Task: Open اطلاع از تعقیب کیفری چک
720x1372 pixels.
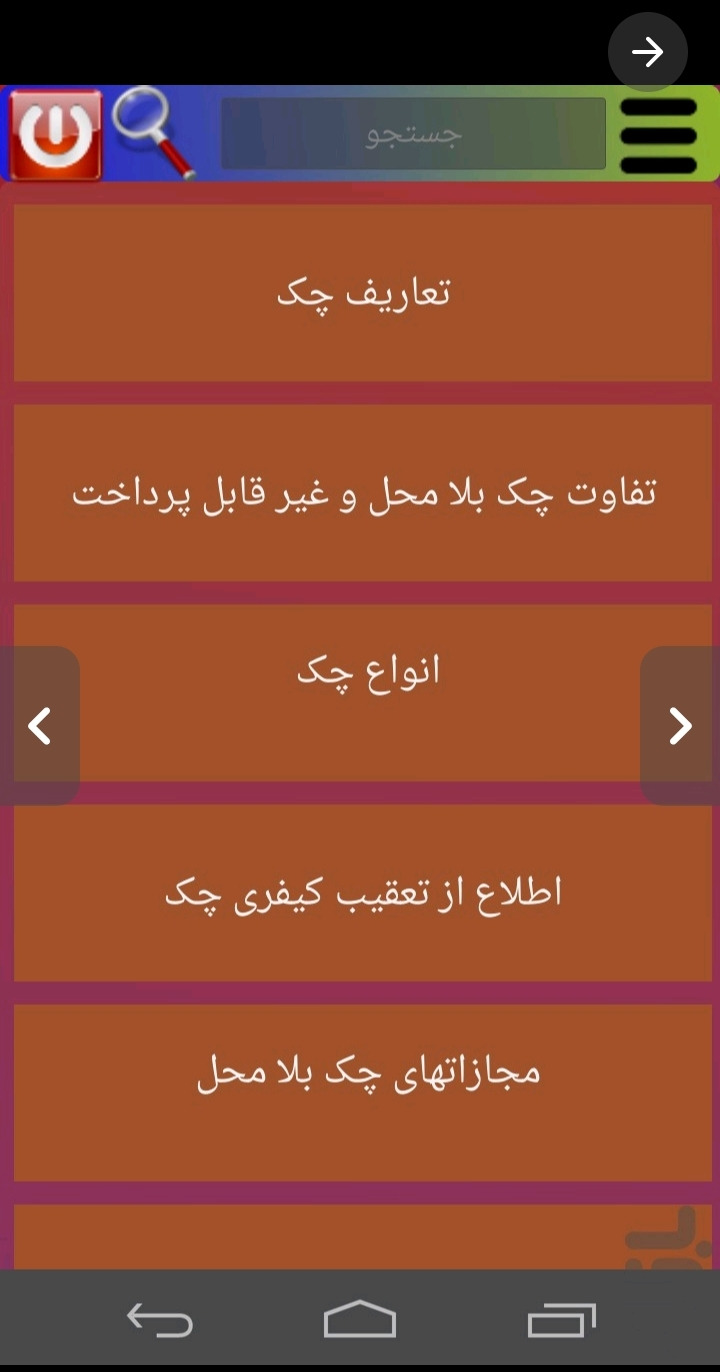Action: point(362,892)
